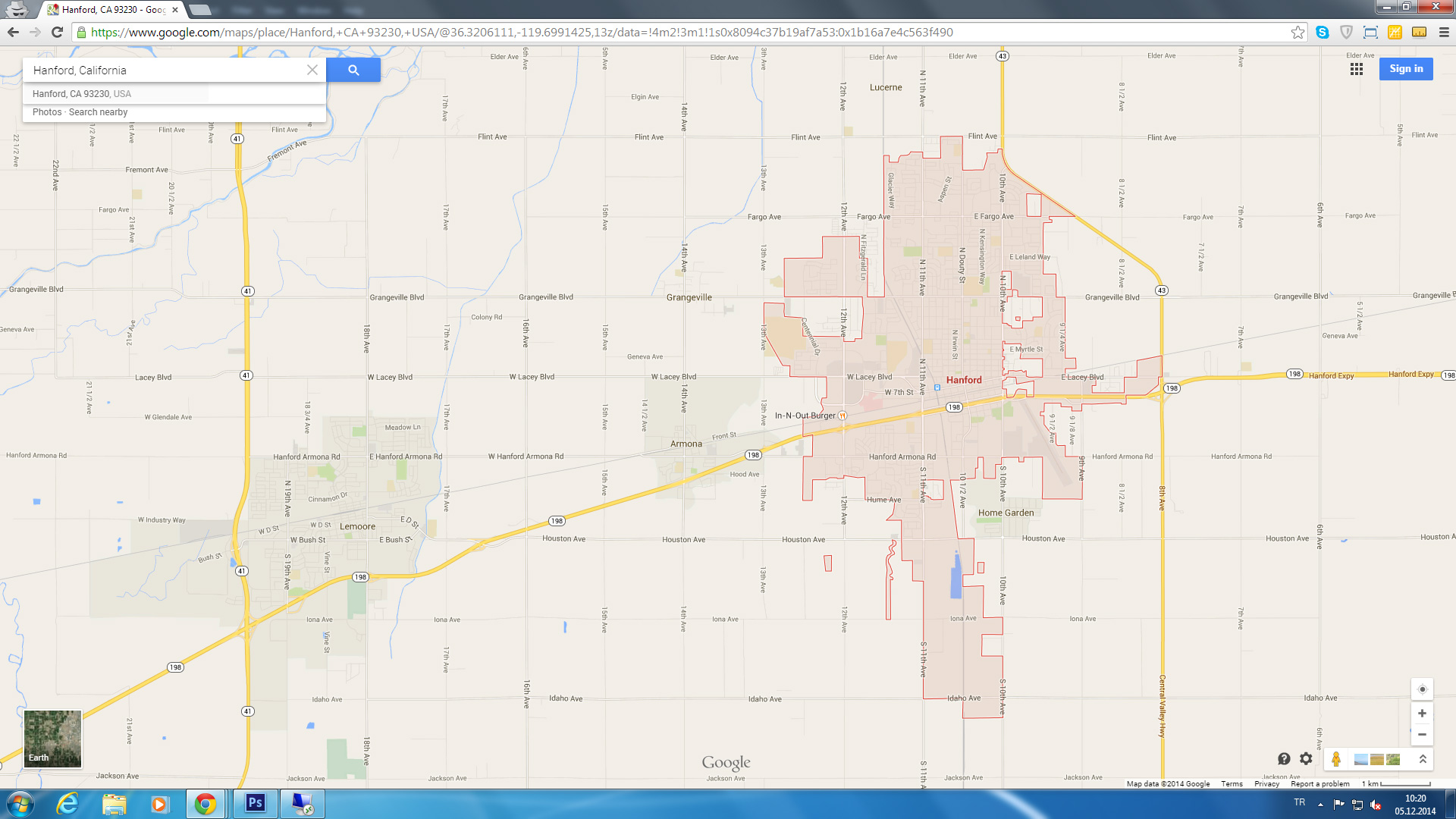This screenshot has width=1456, height=819.
Task: Sign in to Google account
Action: 1406,69
